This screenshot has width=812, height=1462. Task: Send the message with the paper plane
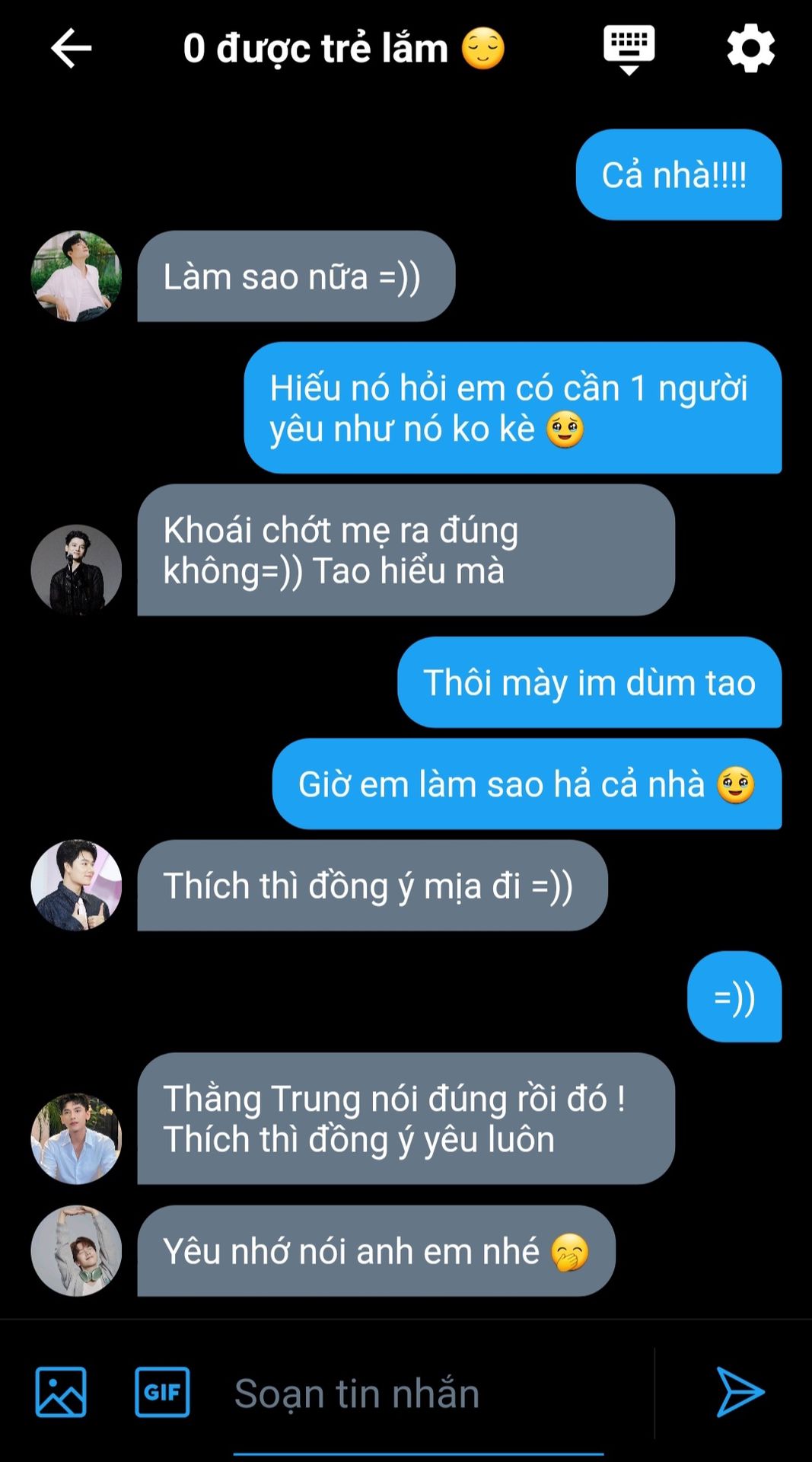[740, 1392]
